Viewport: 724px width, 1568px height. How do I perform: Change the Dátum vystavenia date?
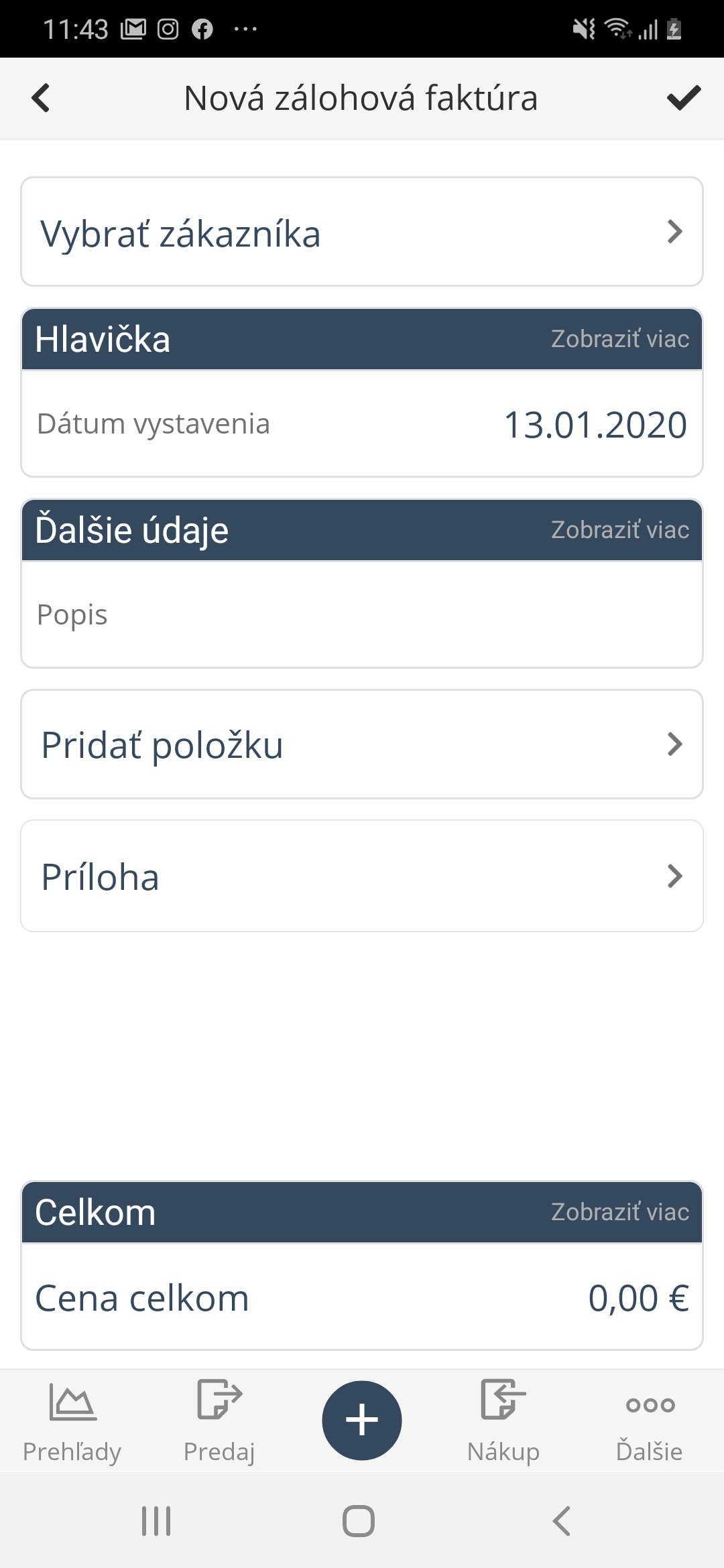[x=595, y=425]
